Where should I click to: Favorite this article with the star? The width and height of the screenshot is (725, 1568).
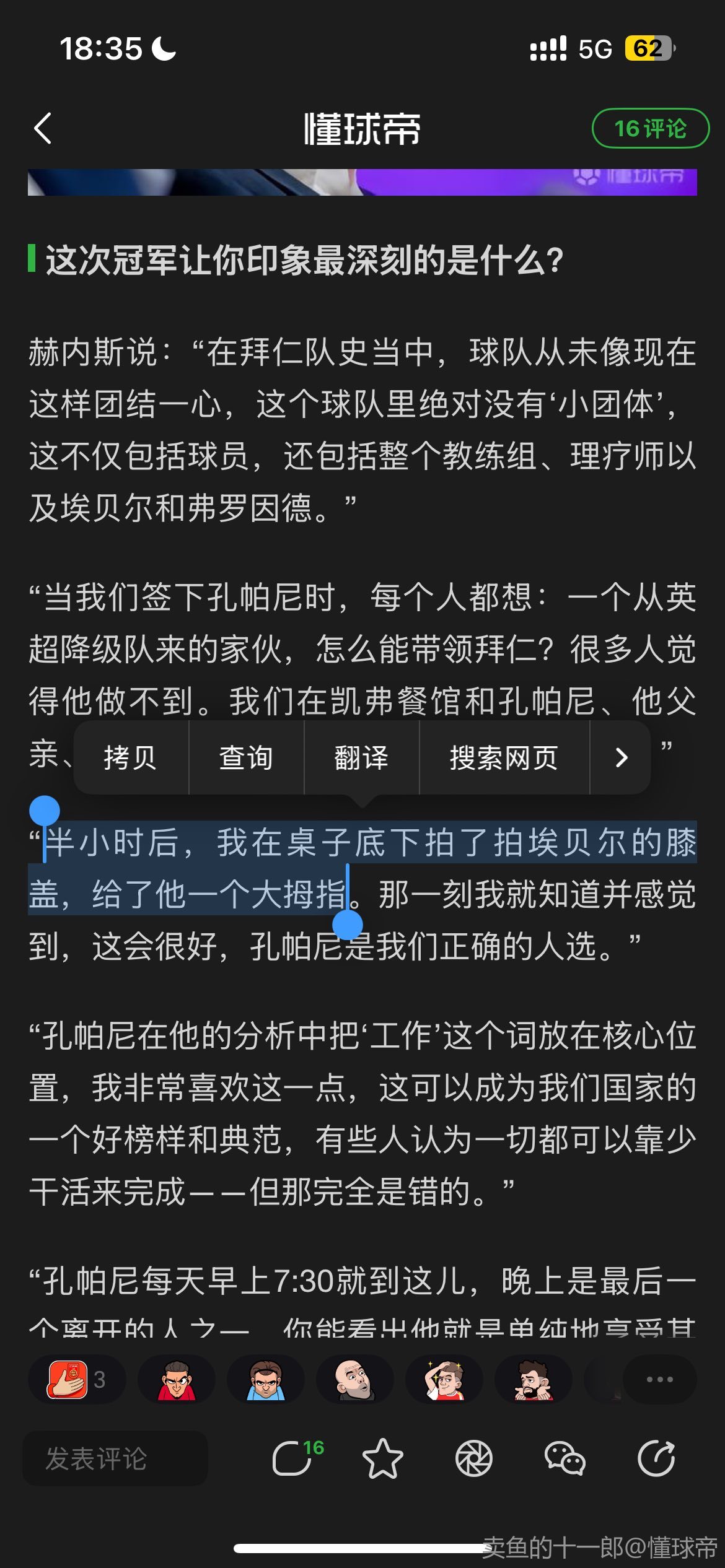[x=382, y=1458]
